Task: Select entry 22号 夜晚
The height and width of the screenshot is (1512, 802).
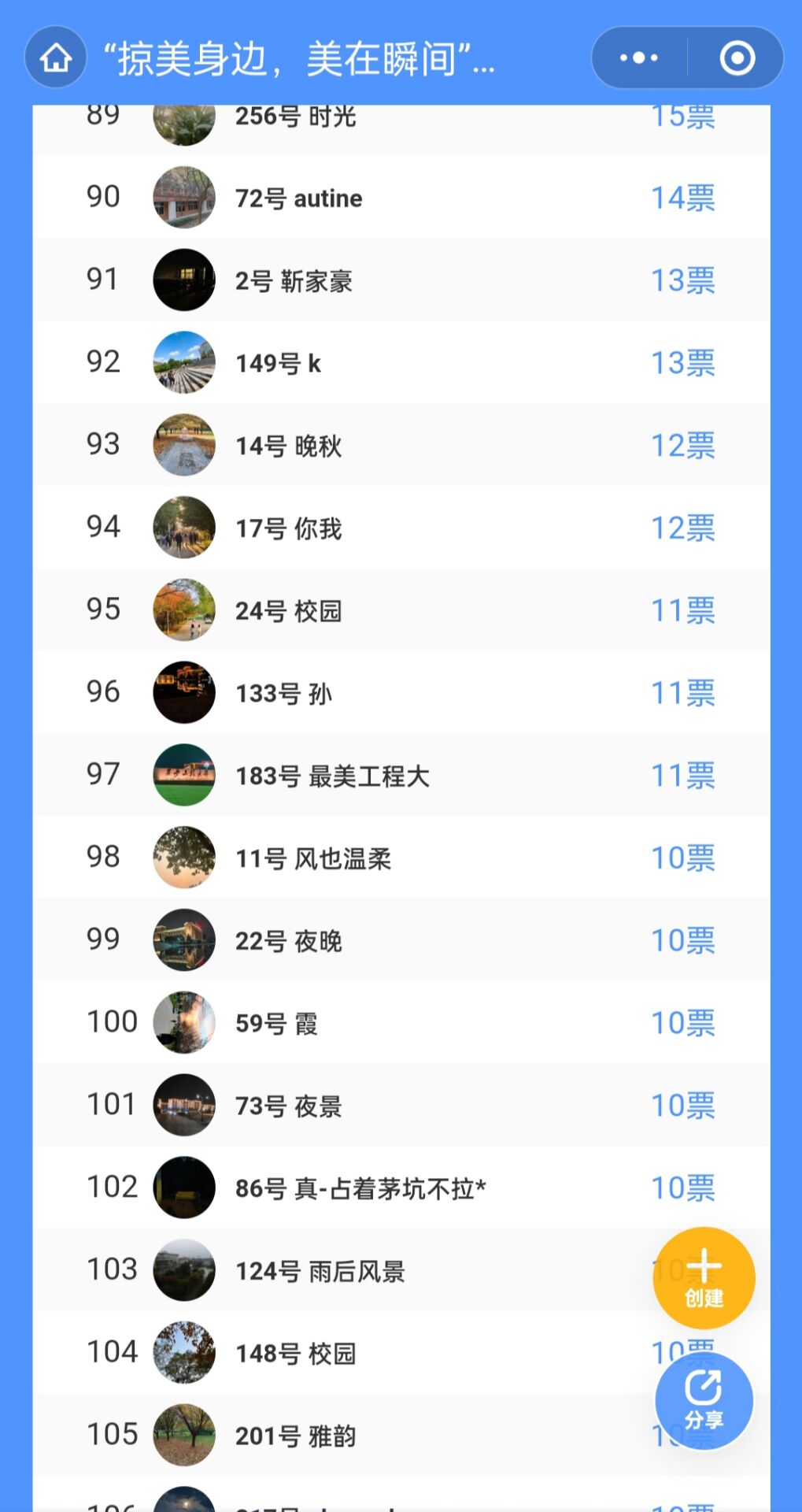Action: (x=288, y=941)
